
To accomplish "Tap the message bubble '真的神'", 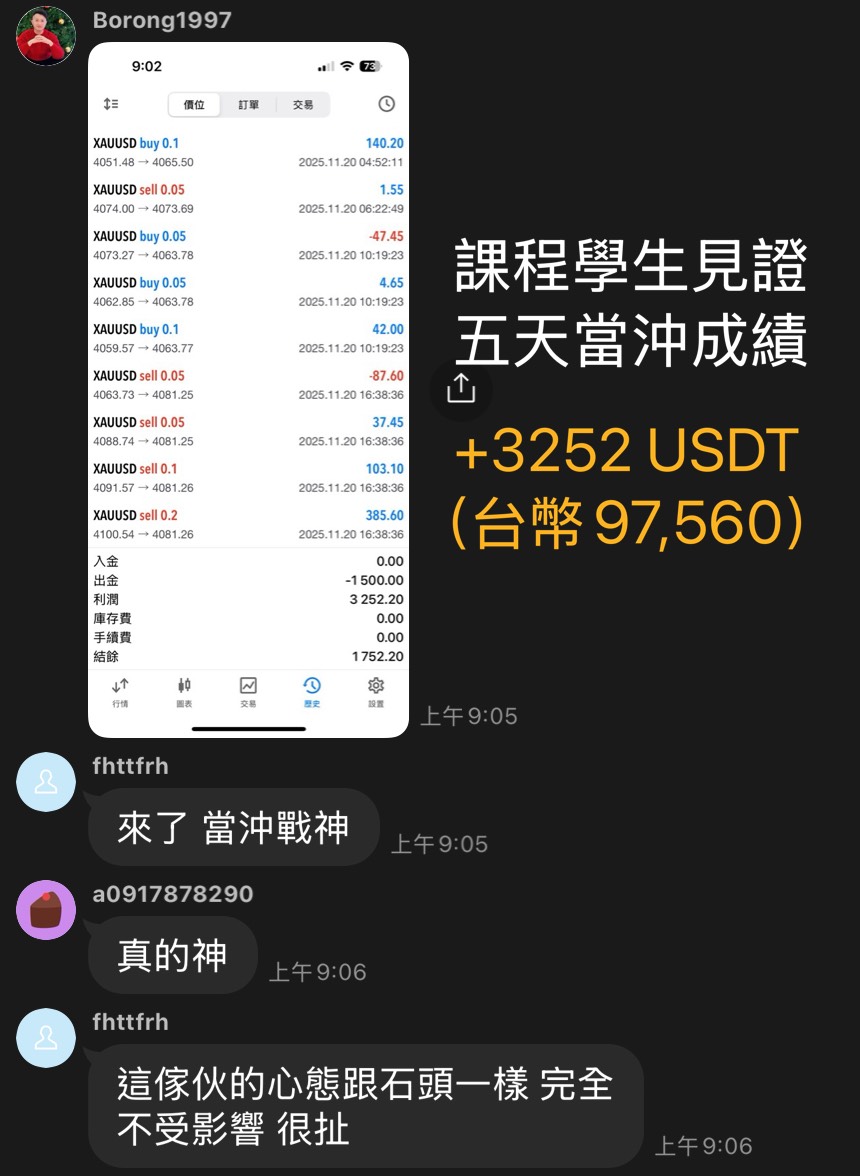I will [x=172, y=955].
